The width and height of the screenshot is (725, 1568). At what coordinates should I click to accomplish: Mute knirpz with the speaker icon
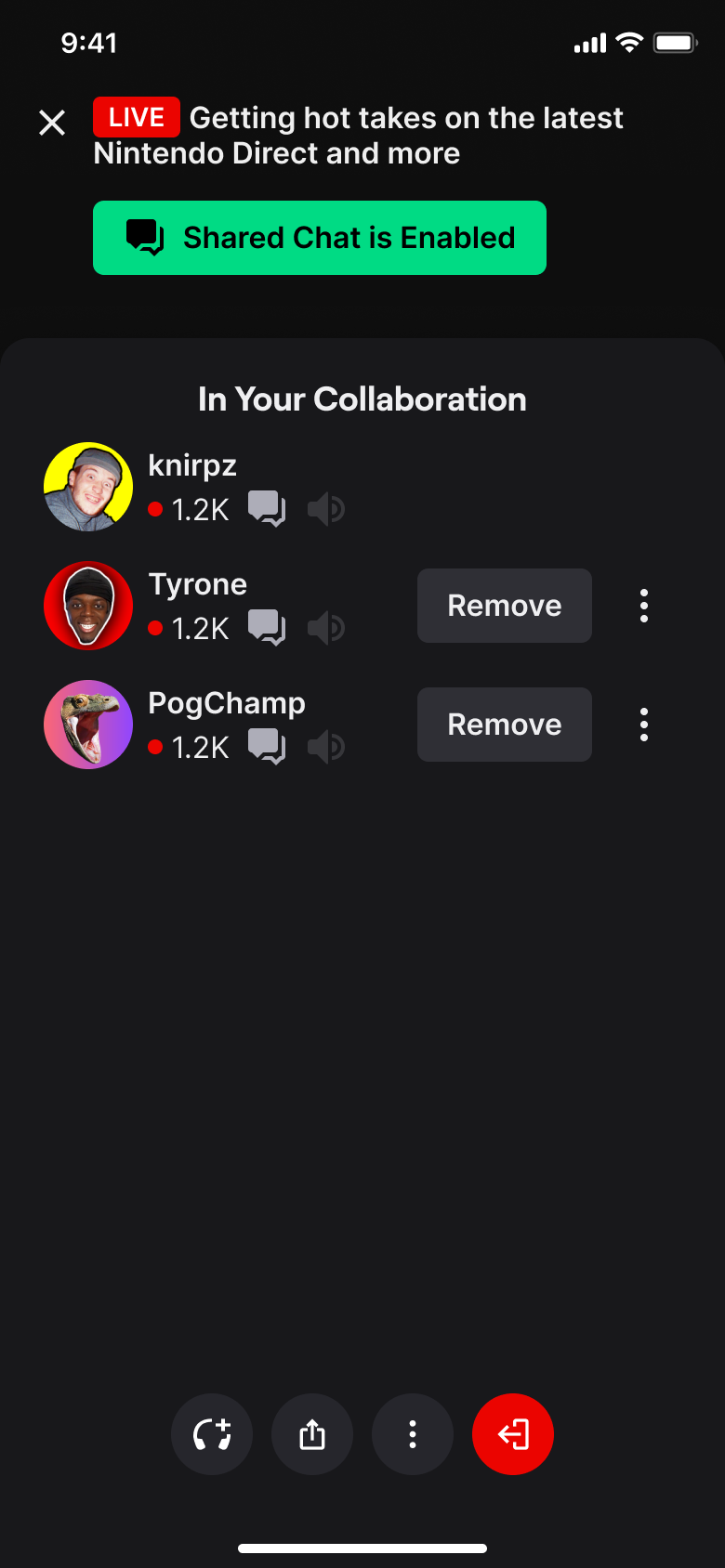[326, 509]
